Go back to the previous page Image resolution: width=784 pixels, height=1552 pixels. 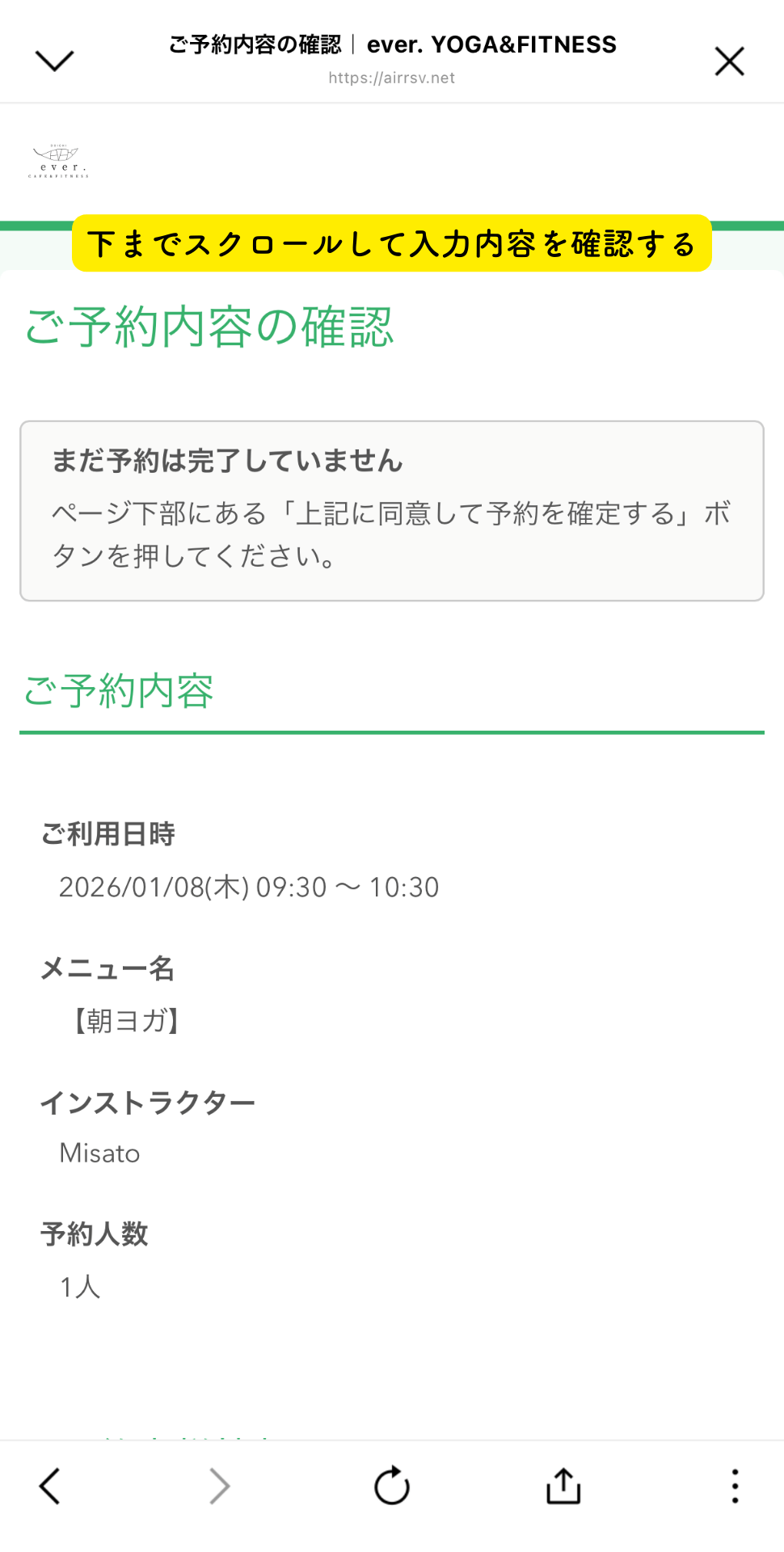[50, 1486]
